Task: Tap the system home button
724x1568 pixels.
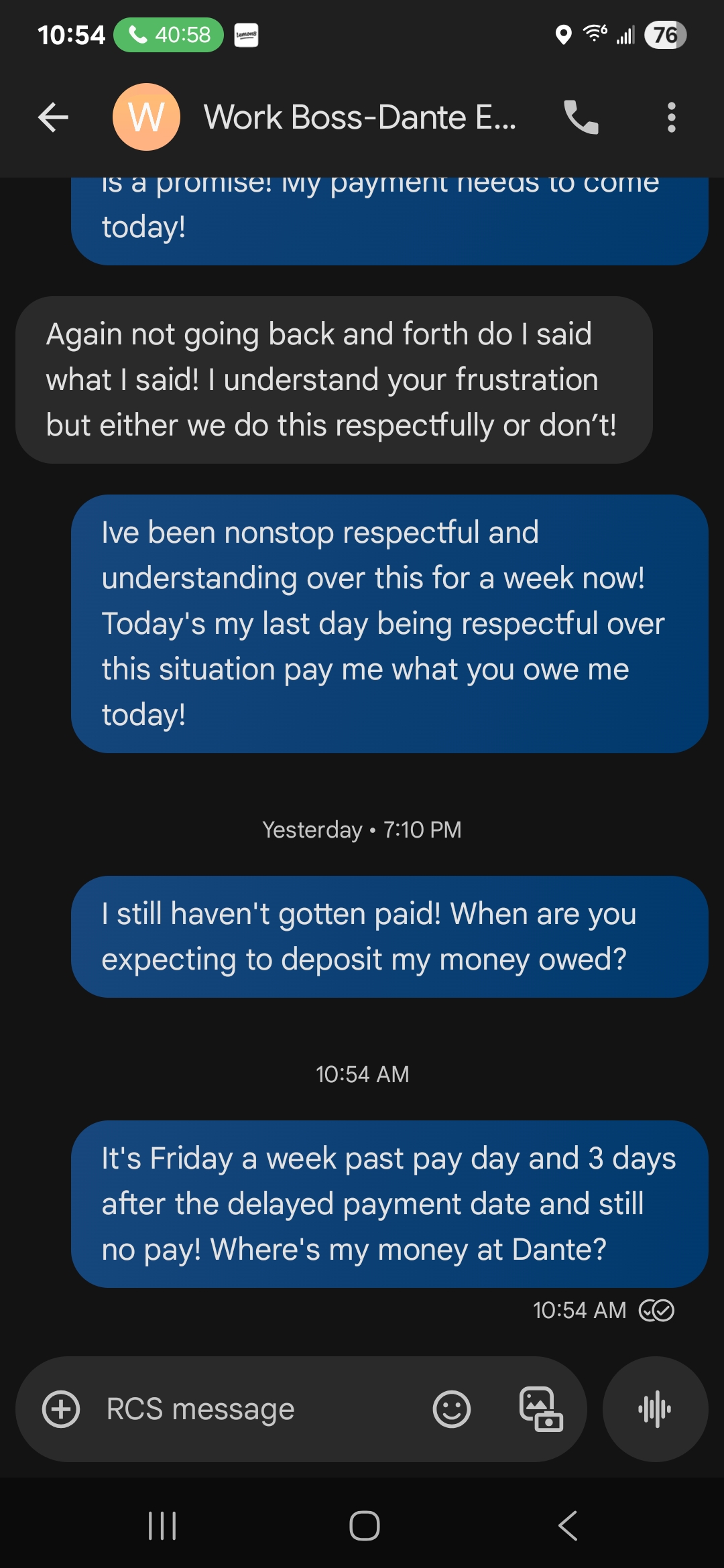Action: point(364,1526)
